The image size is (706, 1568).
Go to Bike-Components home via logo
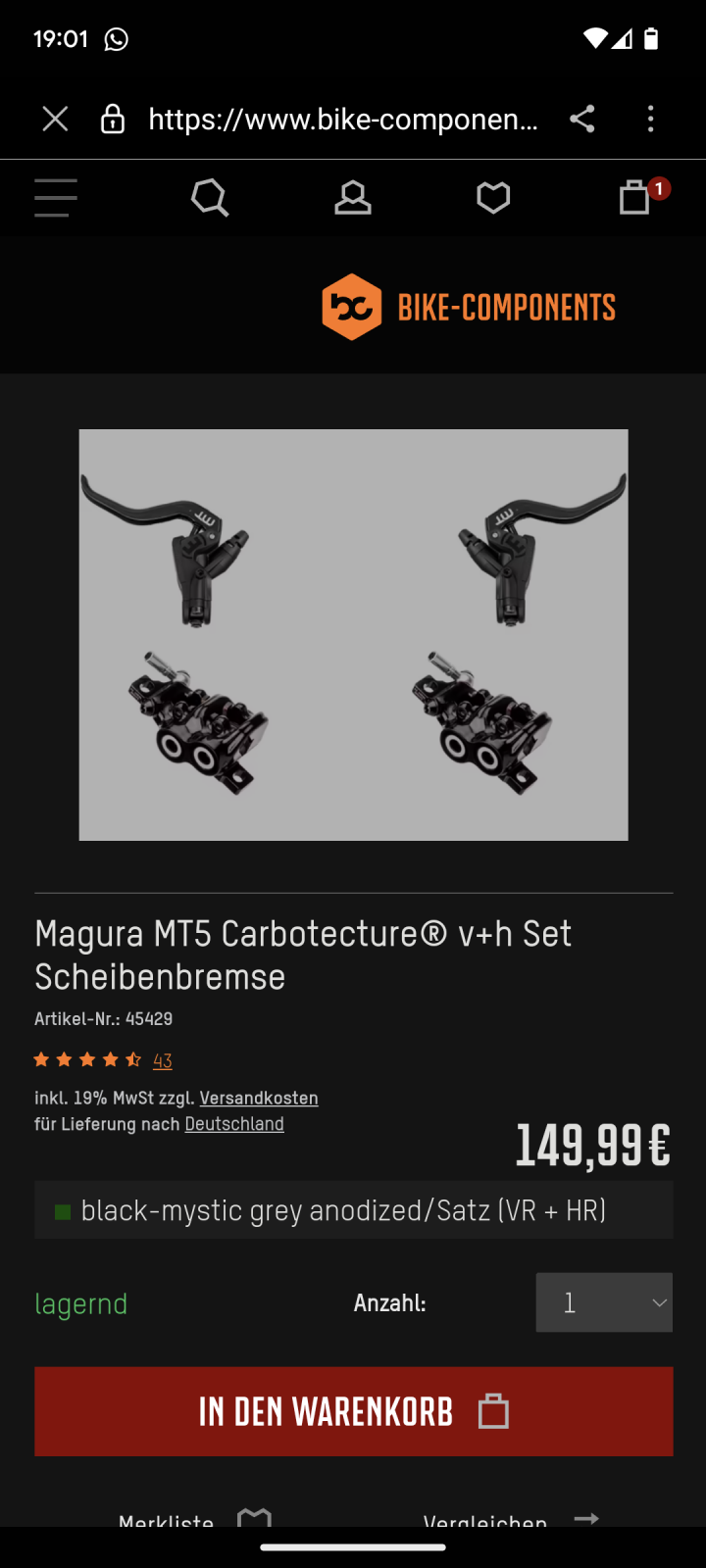[x=469, y=307]
